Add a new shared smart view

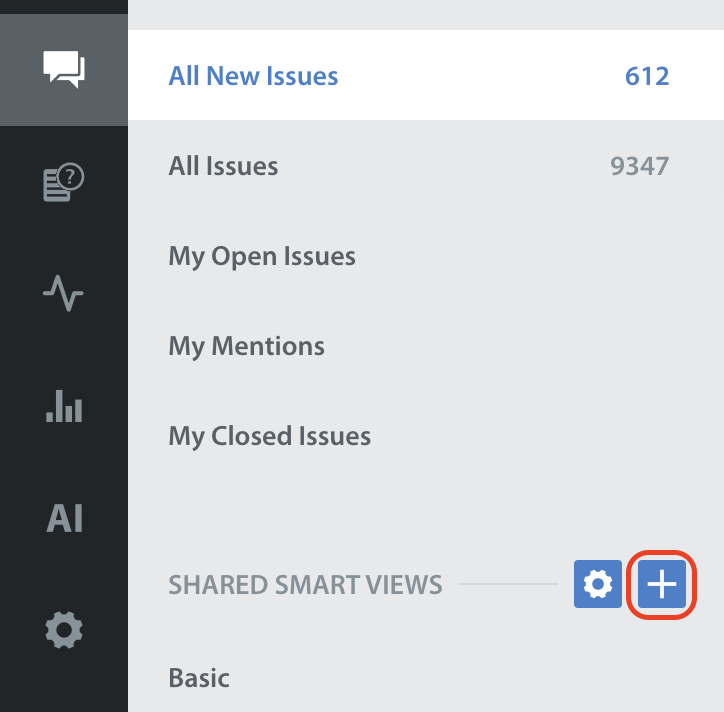pyautogui.click(x=662, y=584)
